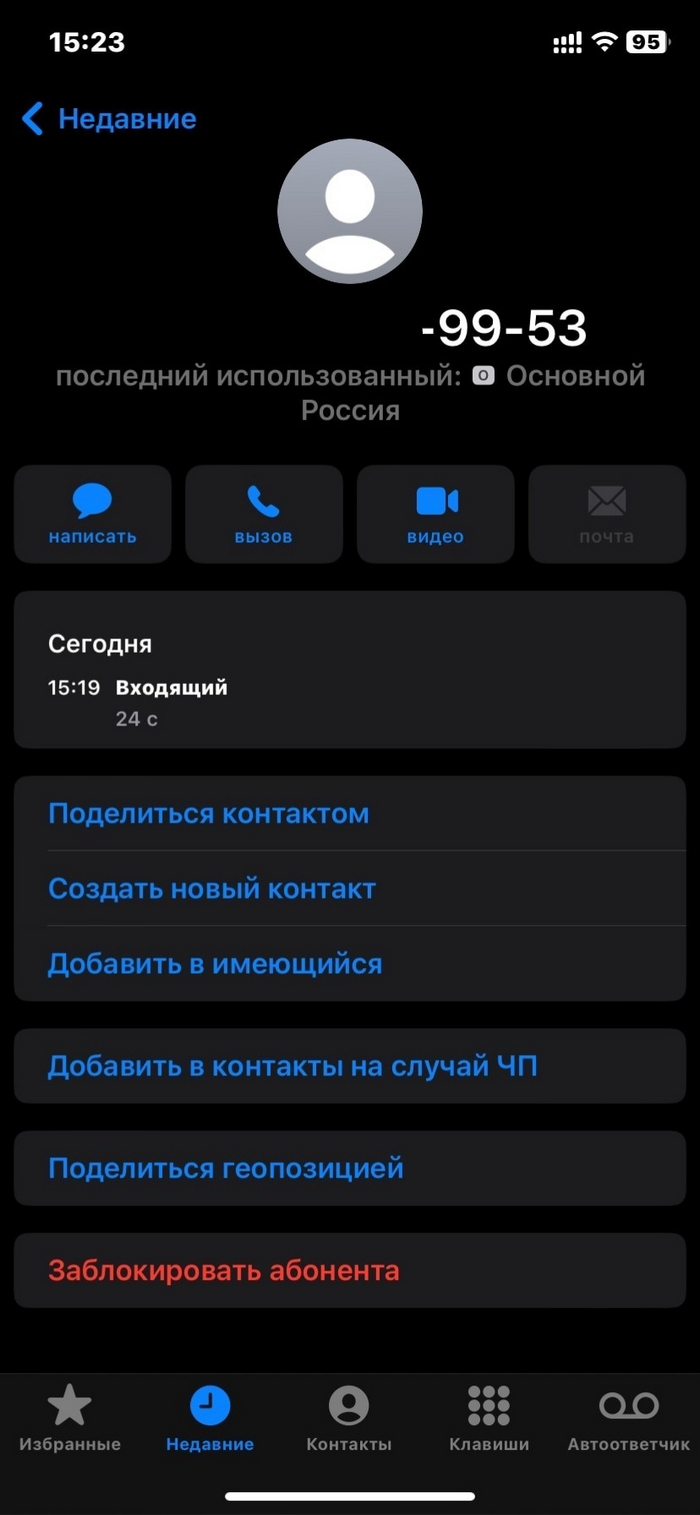Tap Добавить в контакты на случай ЧП
Screen dimensions: 700x1515
[293, 1067]
